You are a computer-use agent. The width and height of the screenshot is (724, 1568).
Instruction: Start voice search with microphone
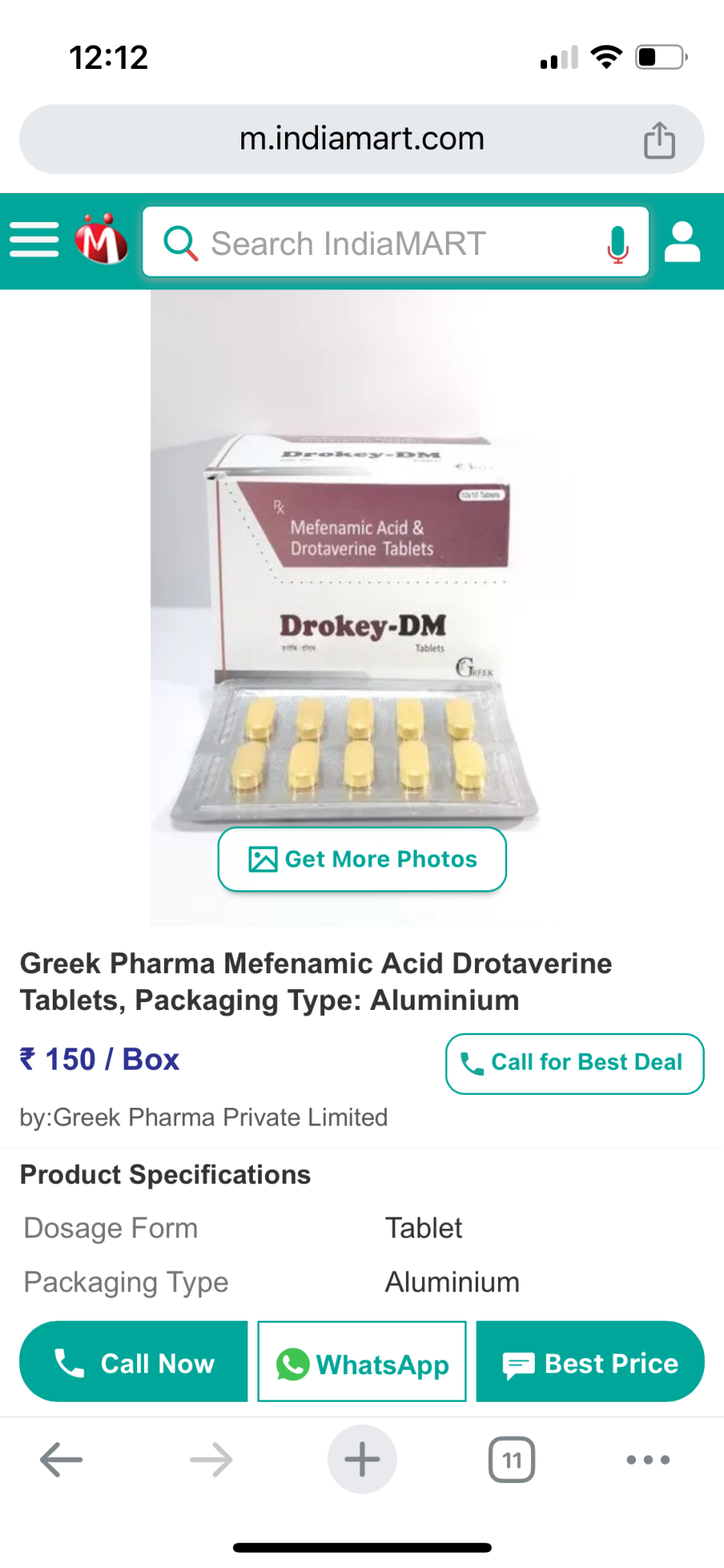click(x=618, y=244)
